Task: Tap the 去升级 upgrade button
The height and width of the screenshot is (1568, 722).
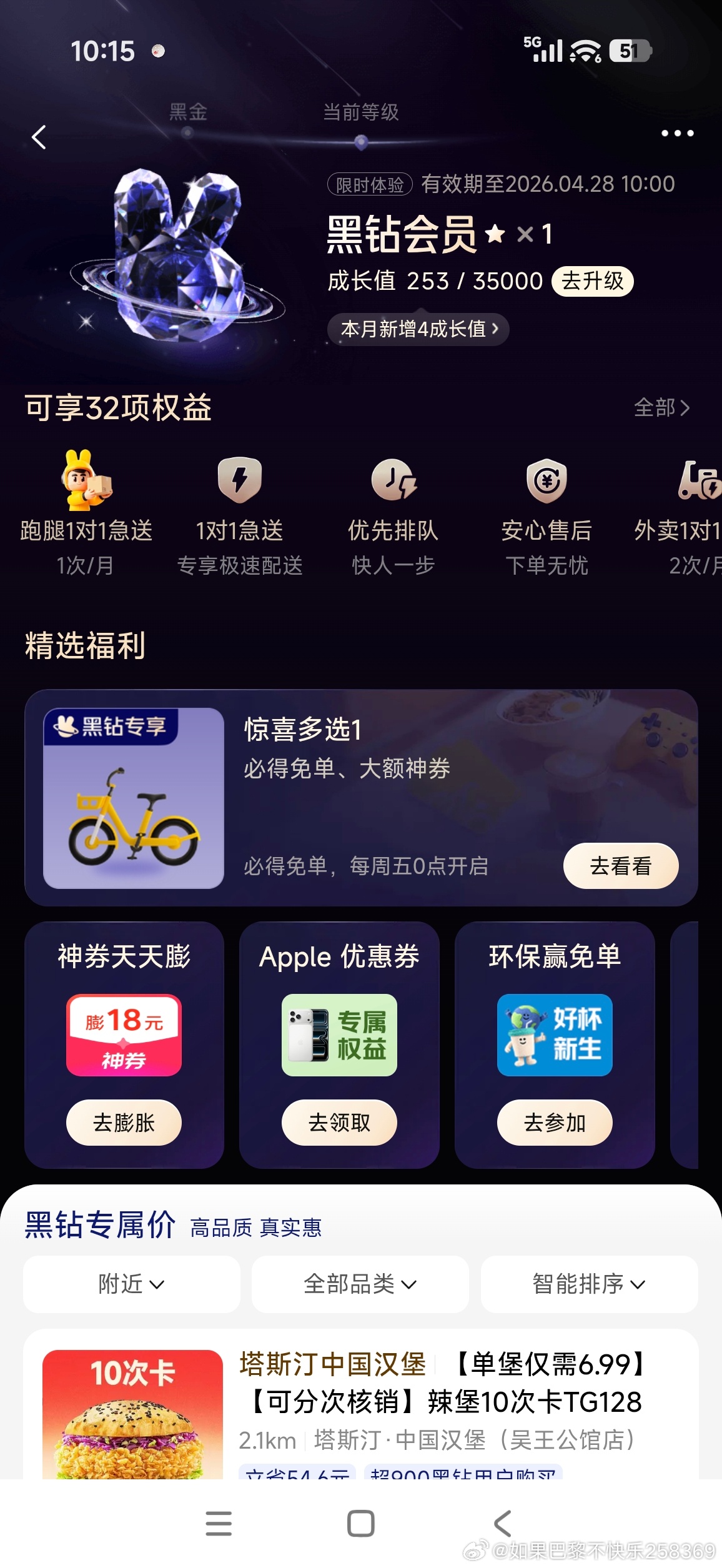Action: [x=592, y=281]
